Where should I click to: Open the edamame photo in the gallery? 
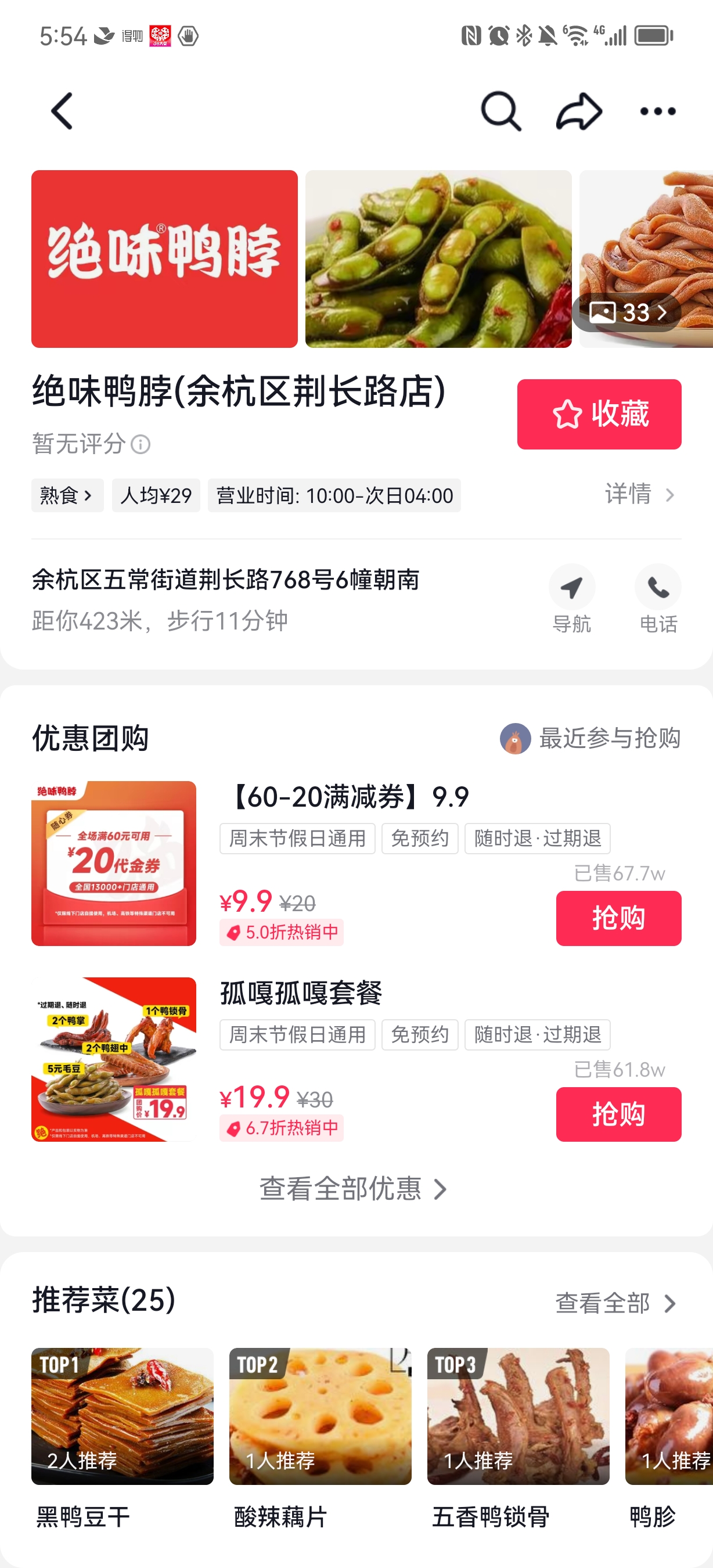[x=438, y=258]
